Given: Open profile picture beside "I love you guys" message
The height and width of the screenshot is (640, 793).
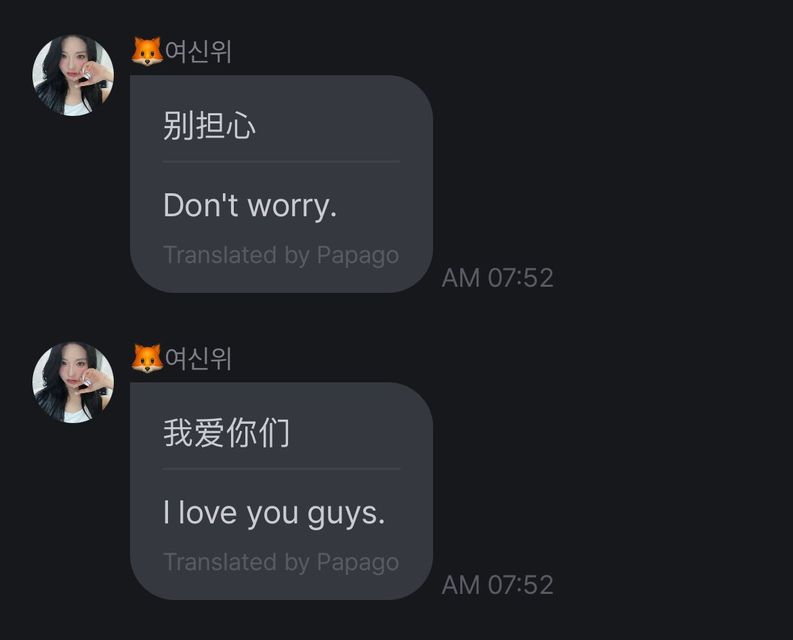Looking at the screenshot, I should pyautogui.click(x=72, y=383).
